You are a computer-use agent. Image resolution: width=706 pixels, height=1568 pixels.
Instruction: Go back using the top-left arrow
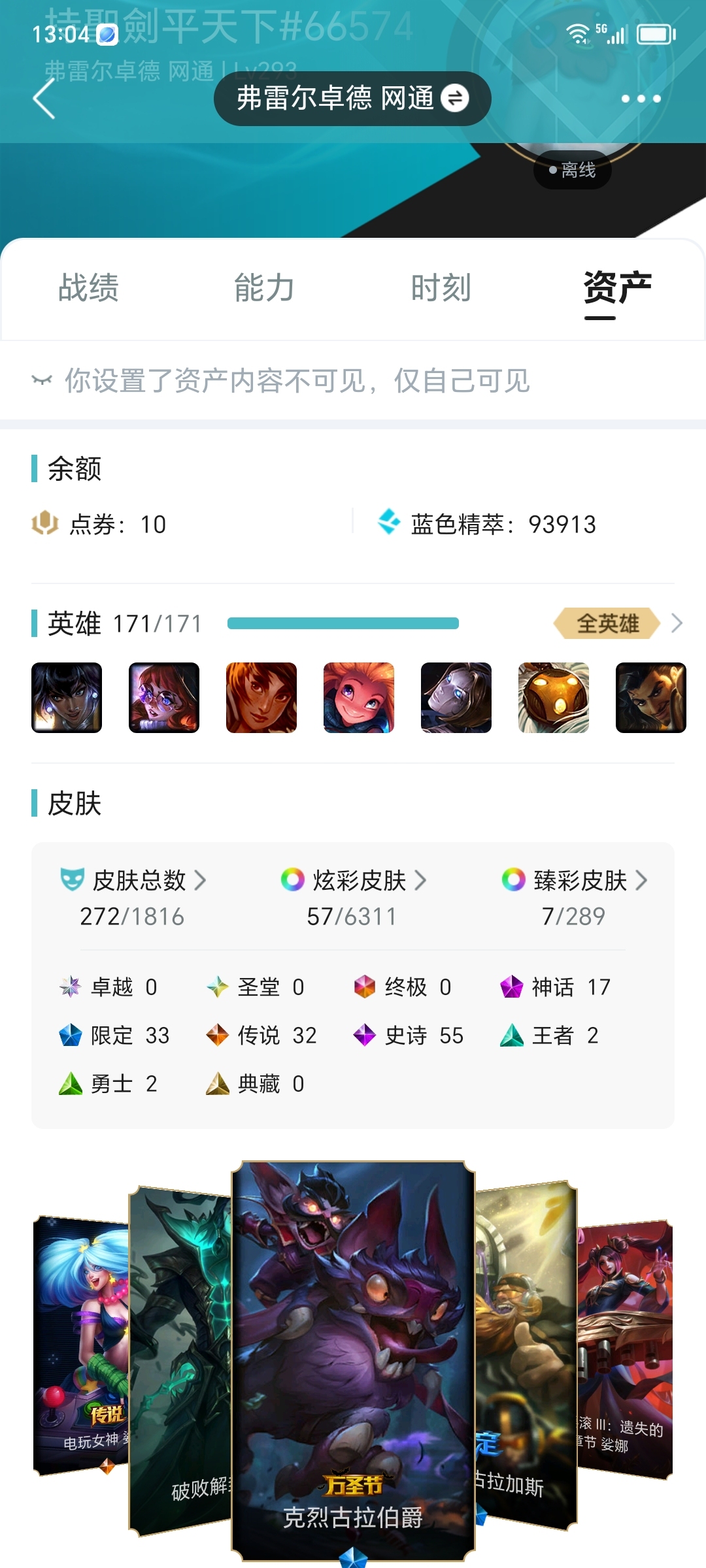pyautogui.click(x=44, y=99)
